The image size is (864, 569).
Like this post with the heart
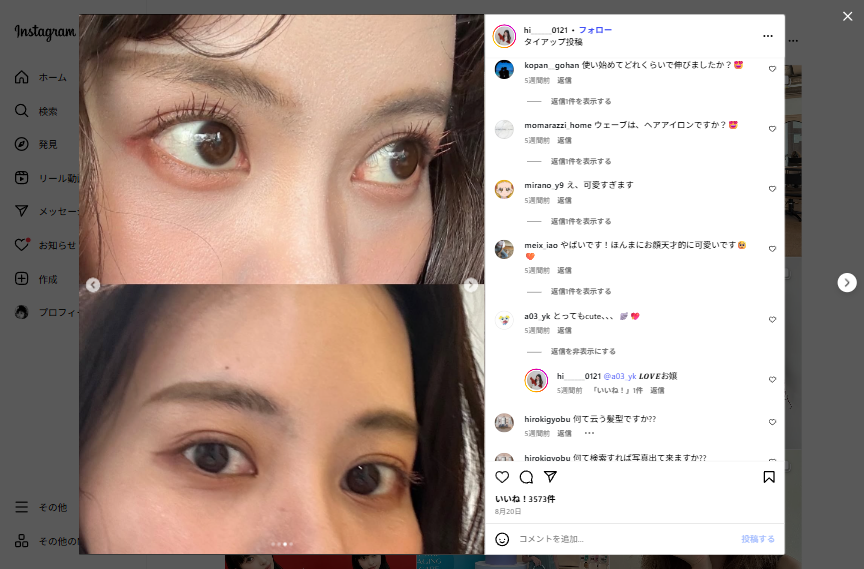tap(502, 477)
